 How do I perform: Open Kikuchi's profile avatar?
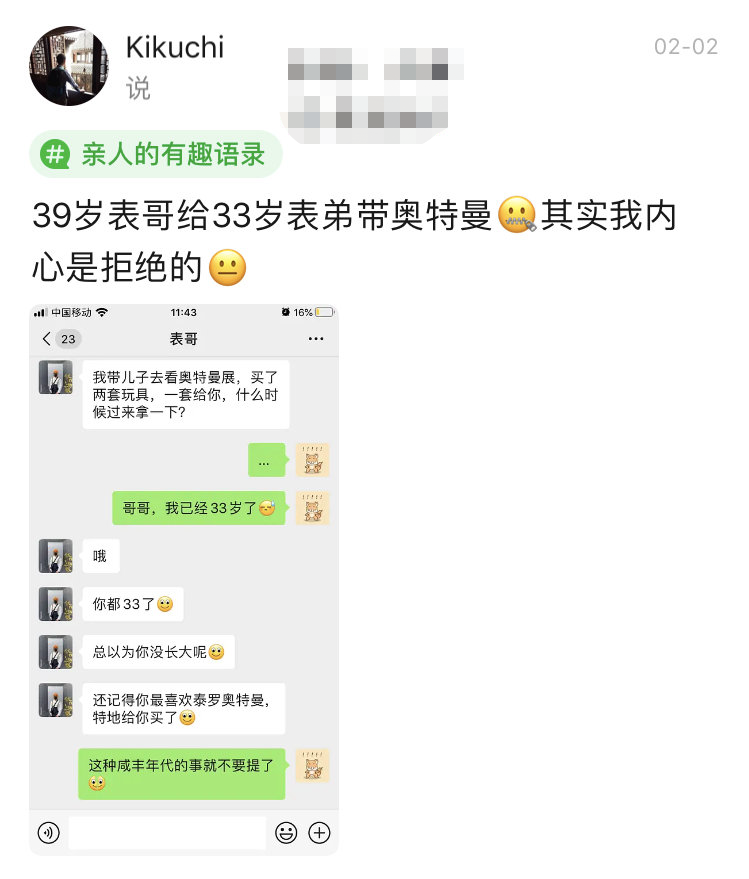pyautogui.click(x=69, y=66)
